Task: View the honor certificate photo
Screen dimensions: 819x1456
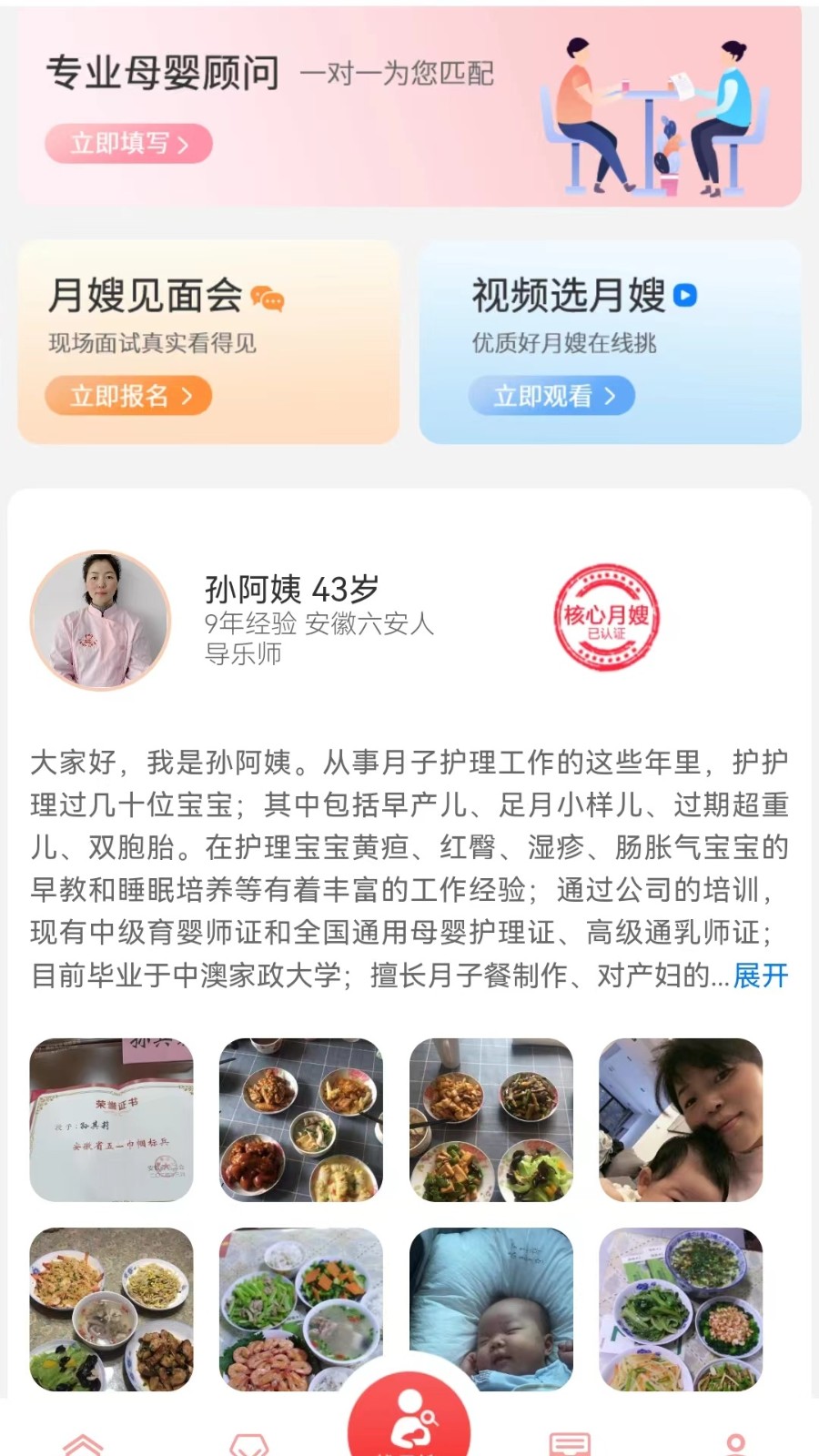Action: click(x=111, y=1119)
